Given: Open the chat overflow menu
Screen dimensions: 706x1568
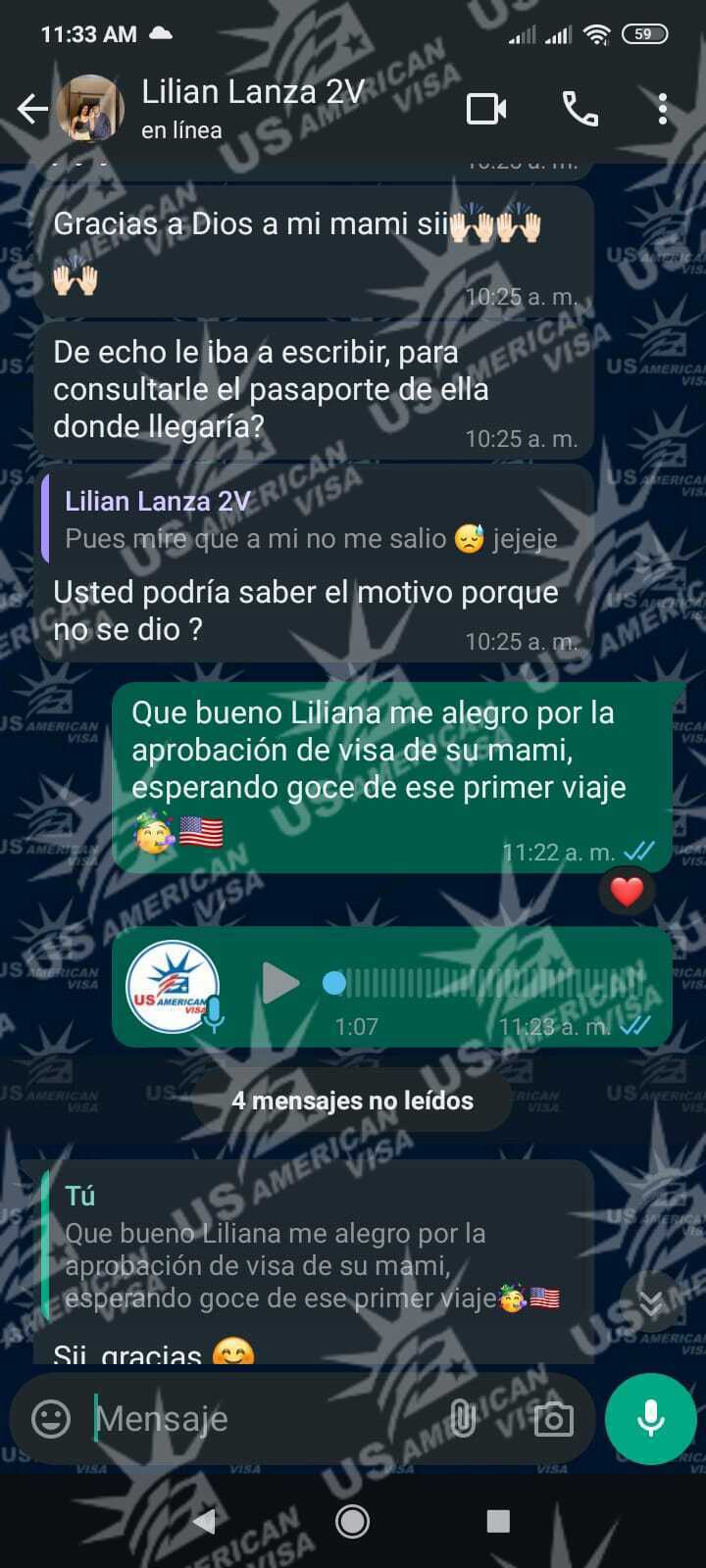Looking at the screenshot, I should 663,109.
